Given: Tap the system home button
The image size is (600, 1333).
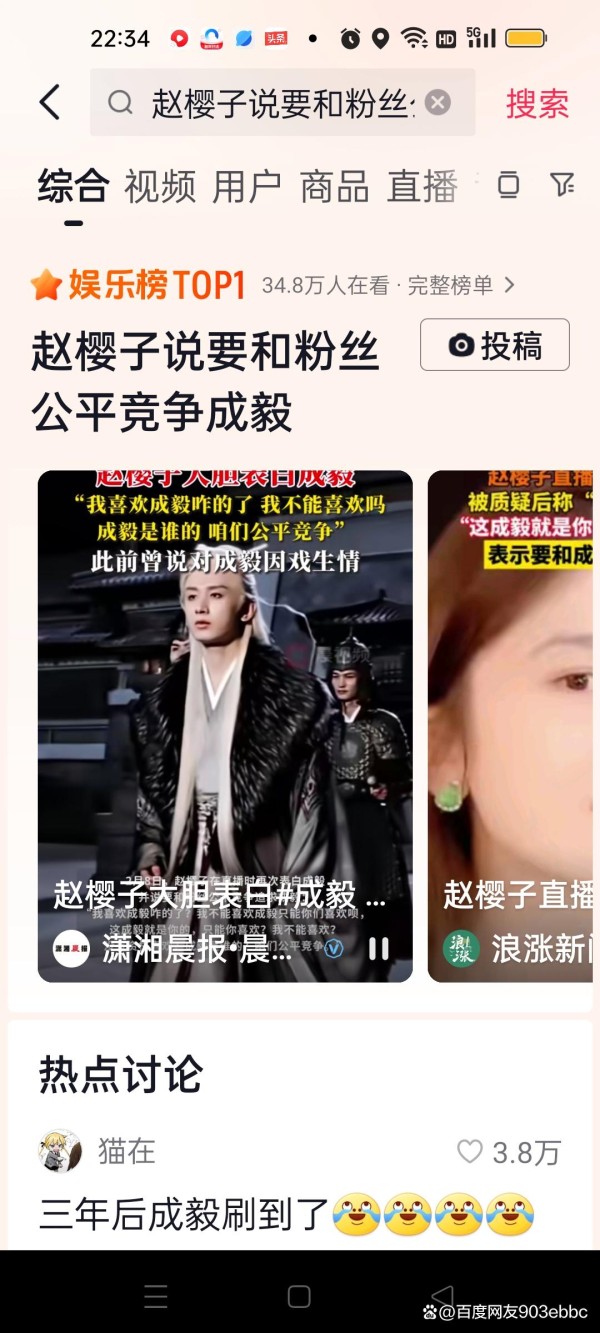Looking at the screenshot, I should tap(299, 1297).
